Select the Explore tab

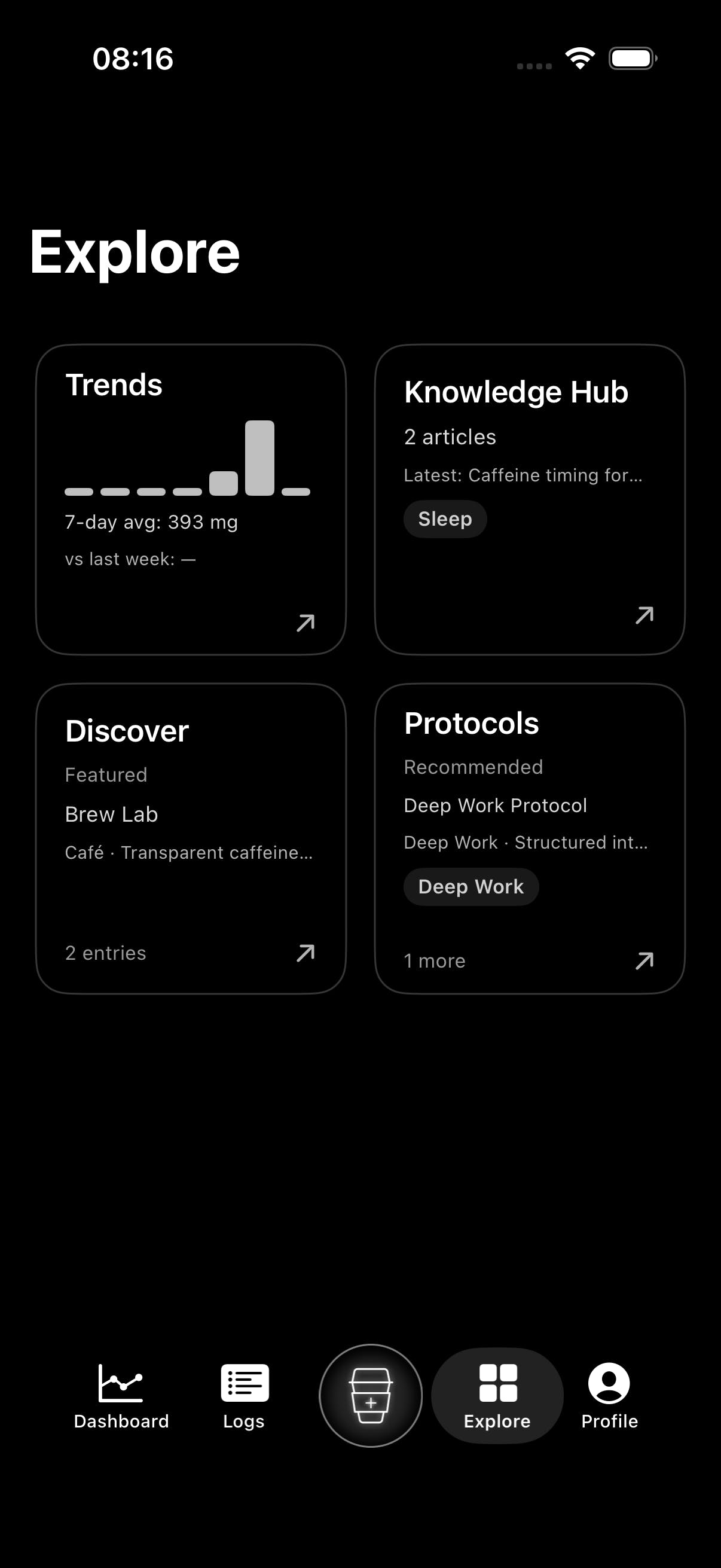point(497,1396)
